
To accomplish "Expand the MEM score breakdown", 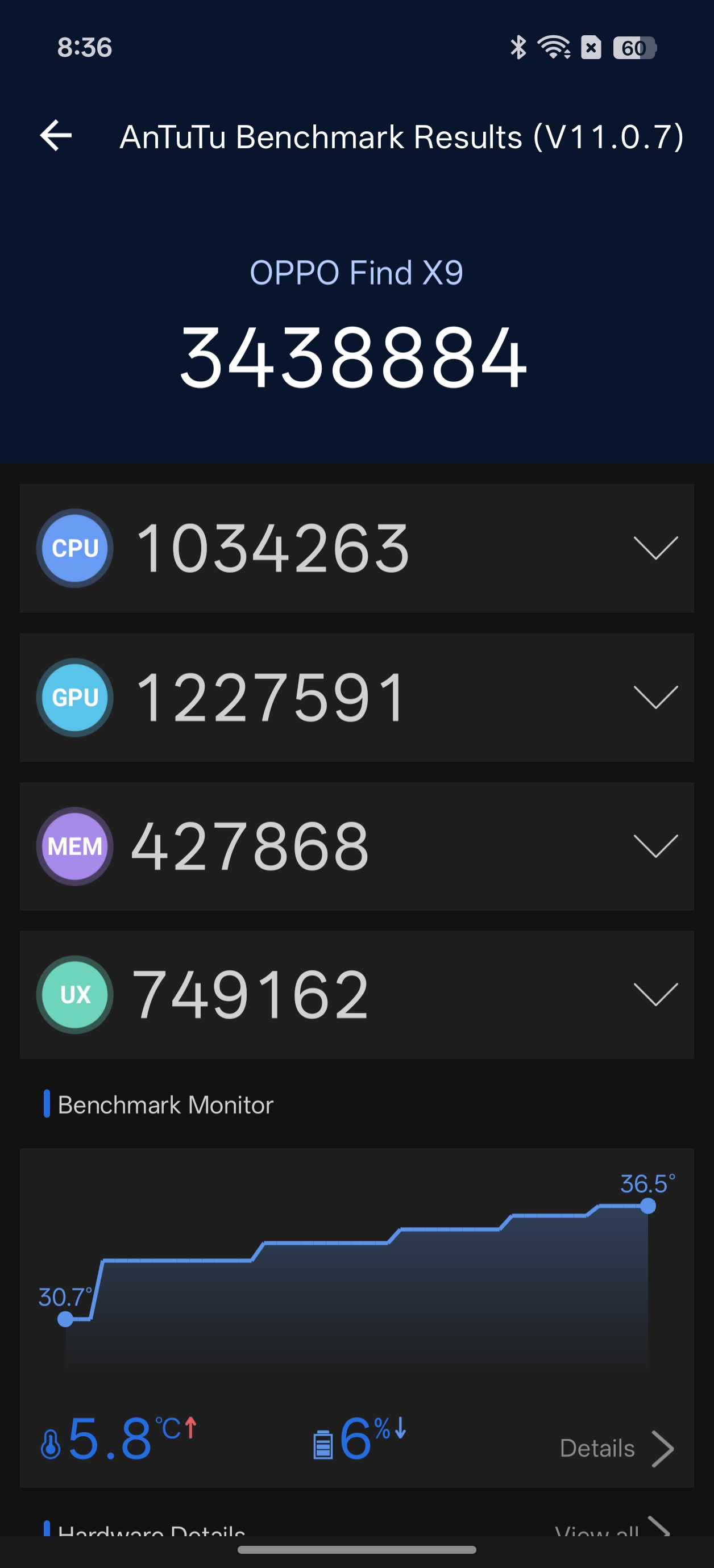I will click(x=656, y=846).
